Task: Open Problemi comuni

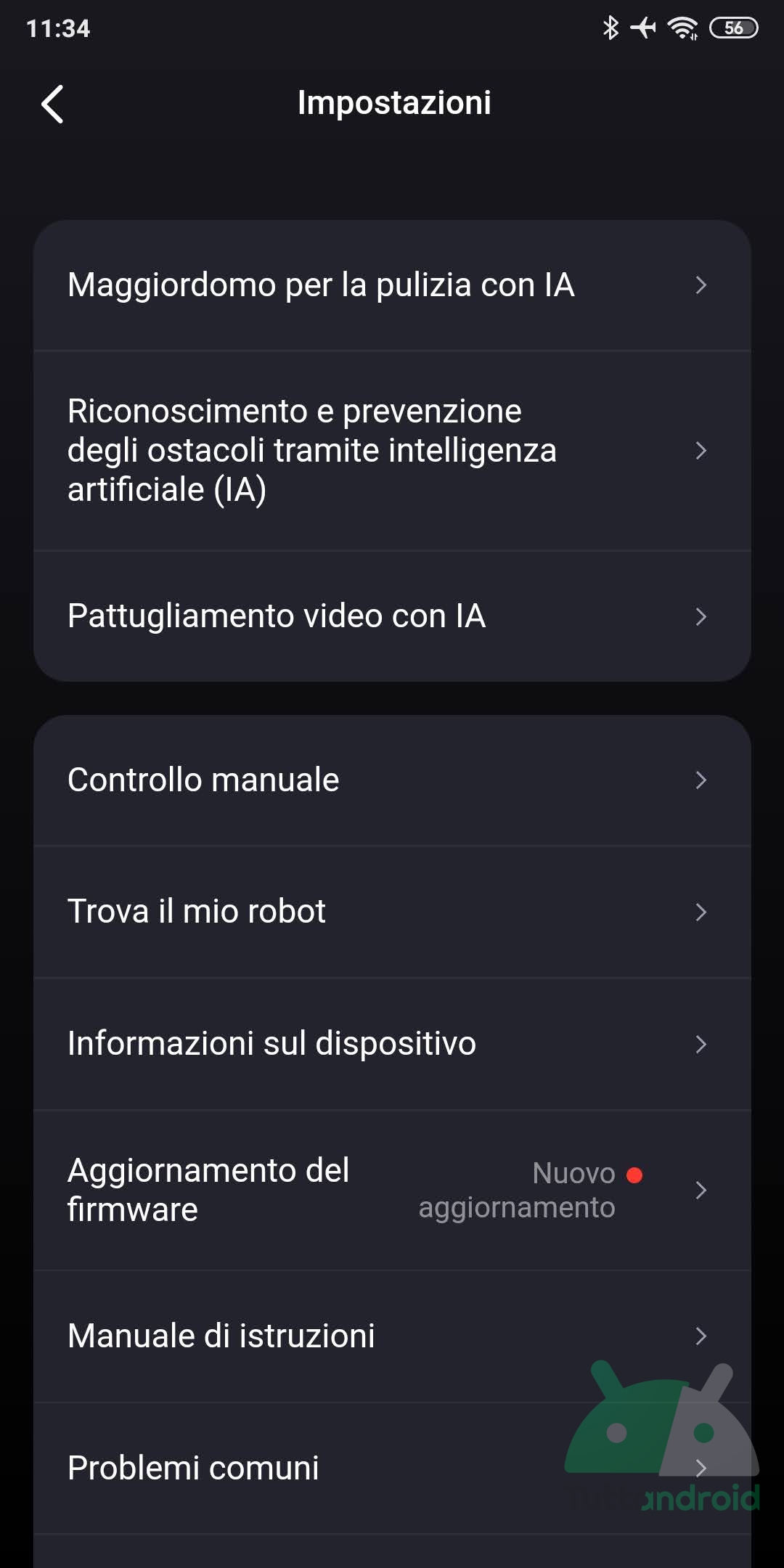Action: (x=392, y=1468)
